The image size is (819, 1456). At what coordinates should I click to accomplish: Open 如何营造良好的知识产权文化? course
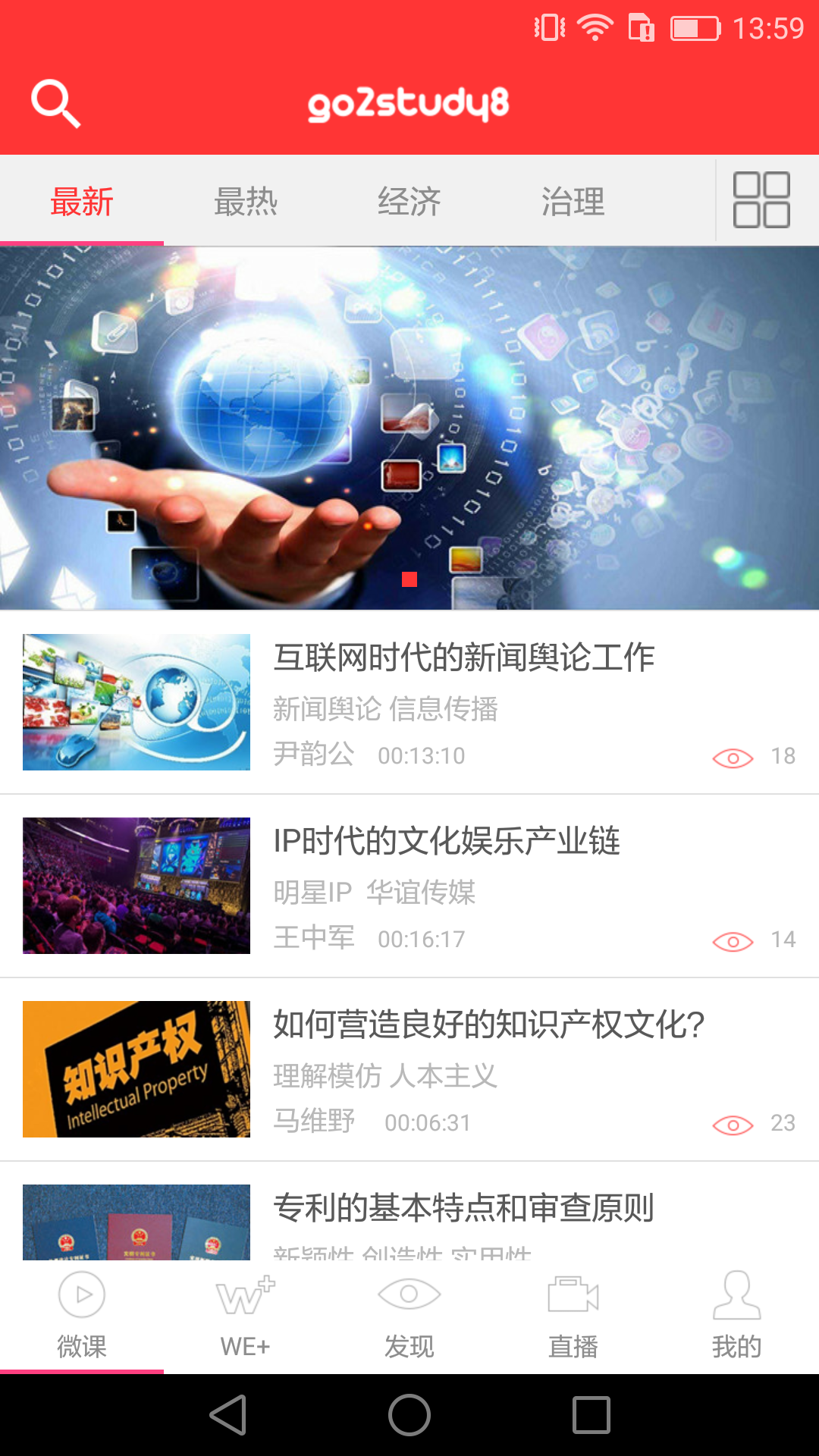(x=409, y=1069)
